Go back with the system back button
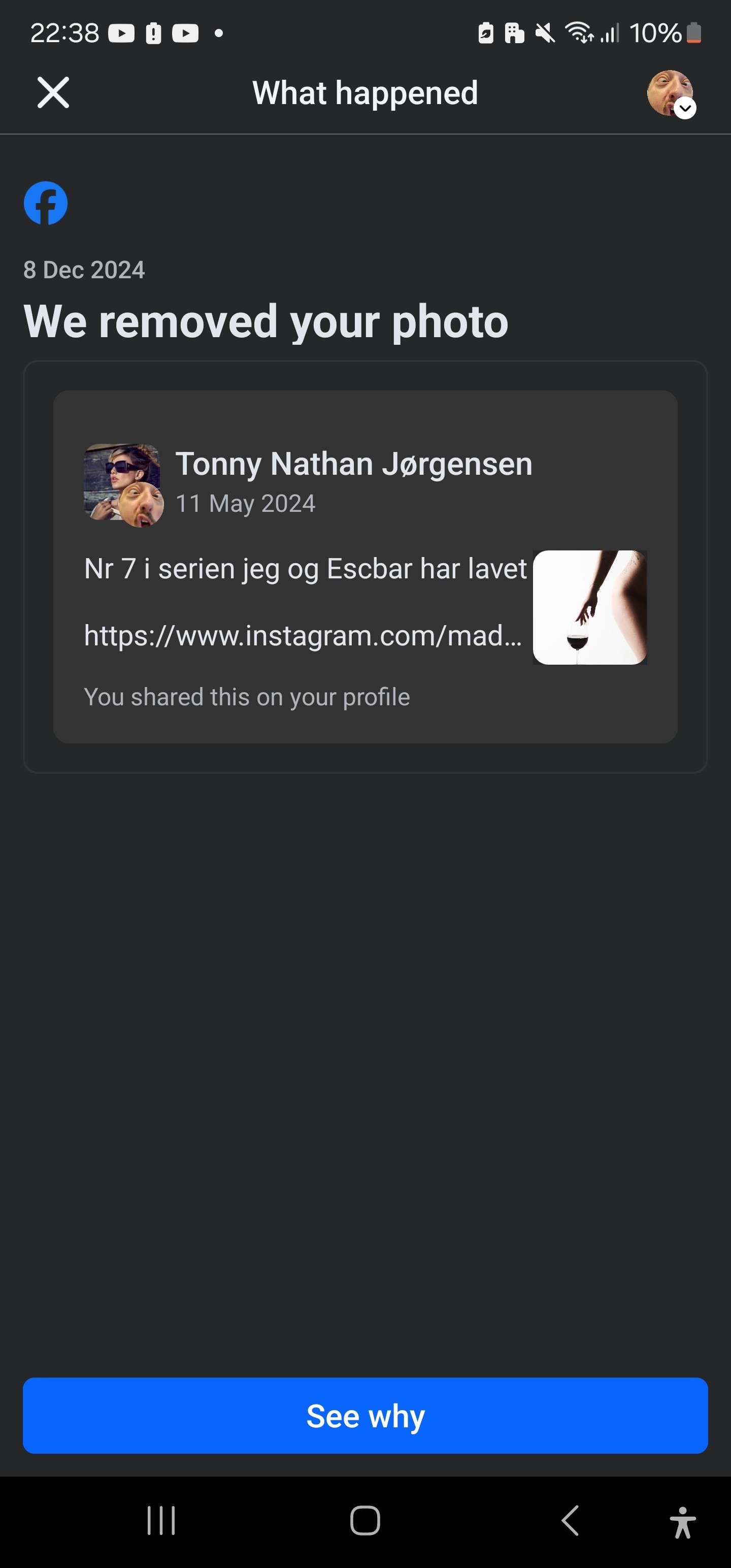This screenshot has width=731, height=1568. click(x=570, y=1520)
